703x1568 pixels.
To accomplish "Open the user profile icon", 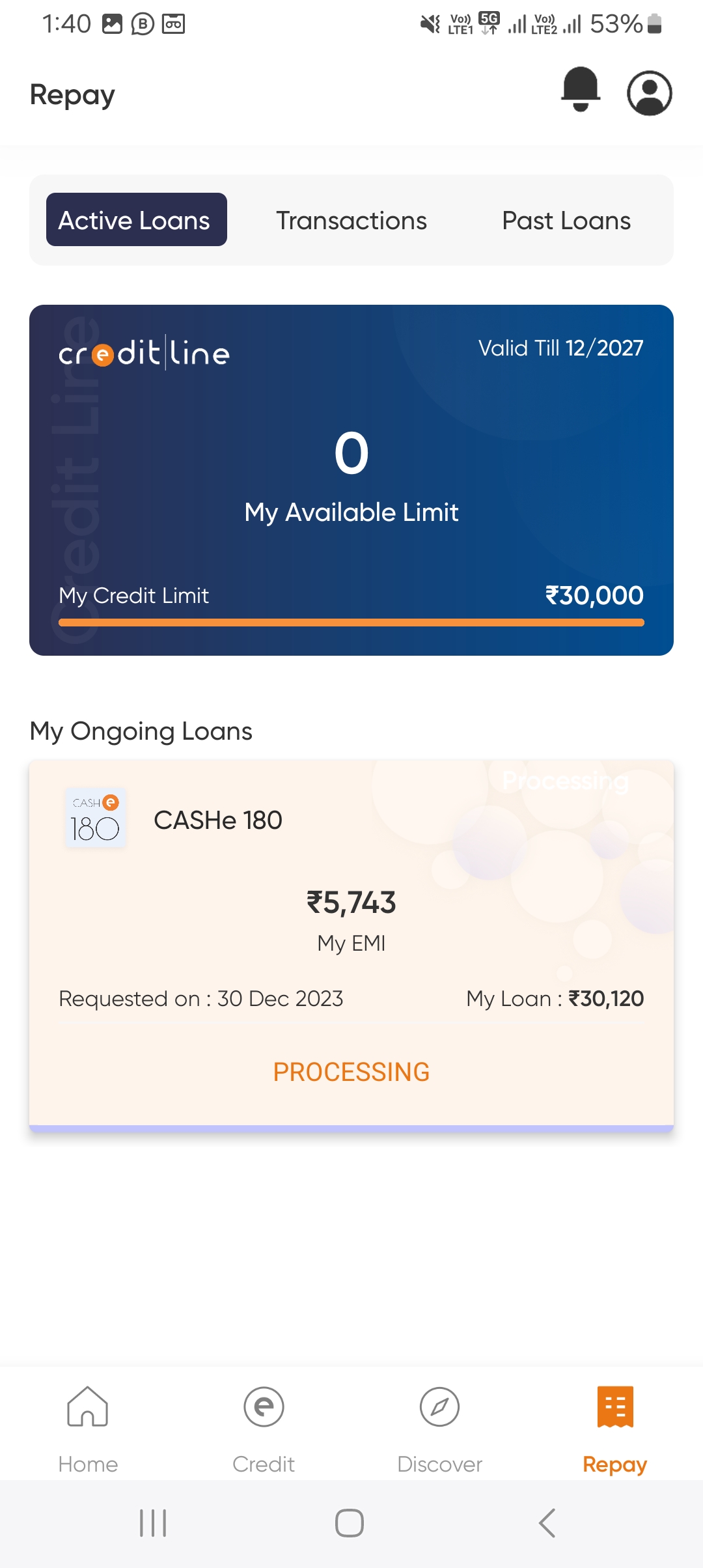I will pos(649,93).
